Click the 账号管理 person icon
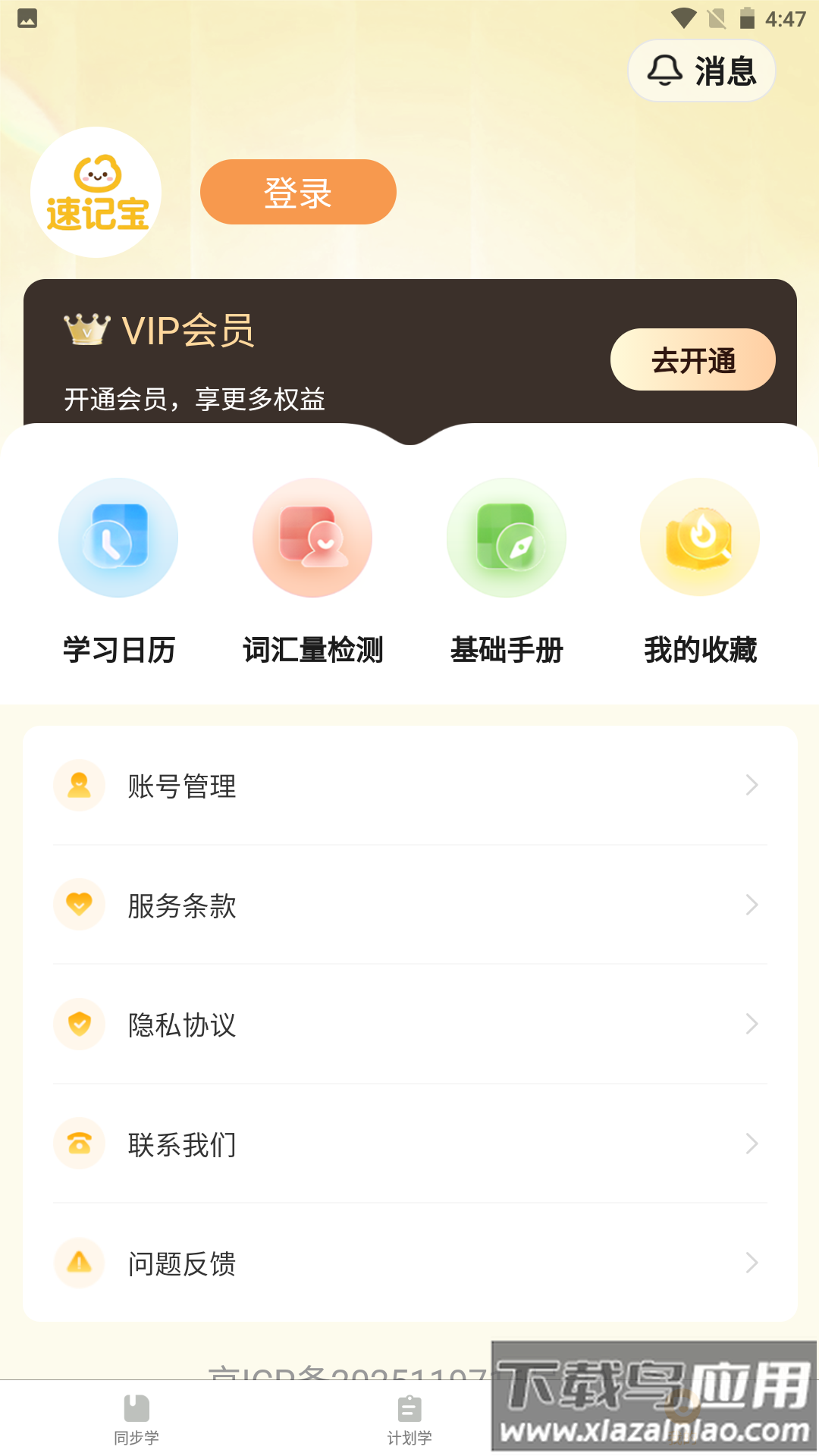The image size is (819, 1456). click(x=79, y=786)
